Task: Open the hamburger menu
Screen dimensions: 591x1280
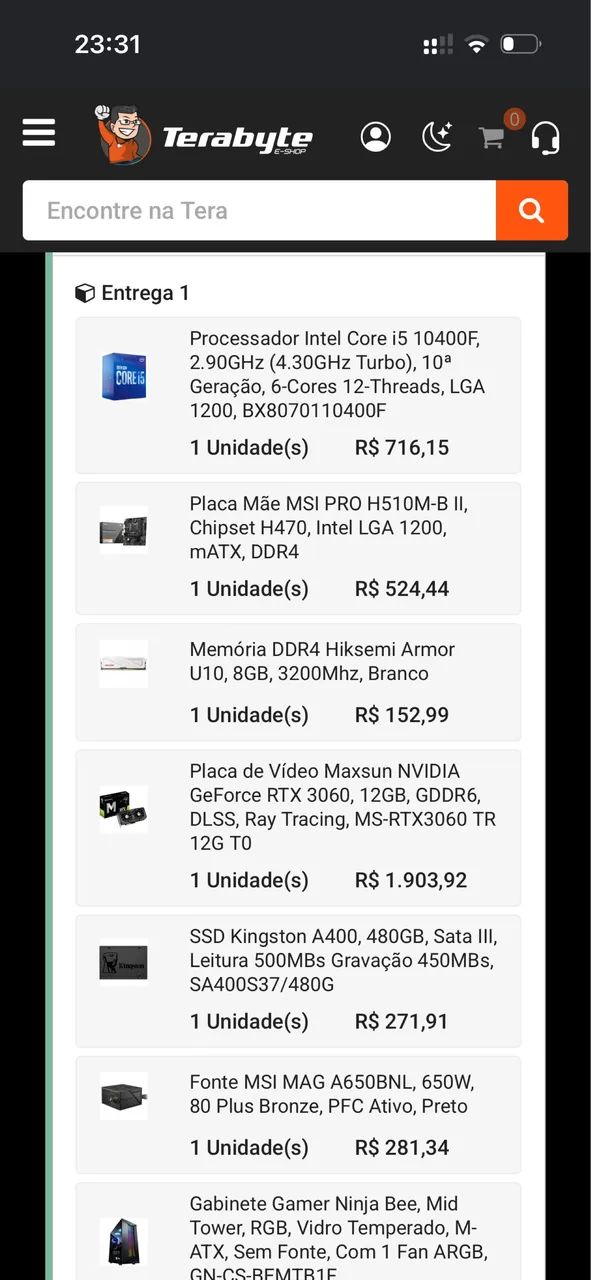Action: coord(39,133)
